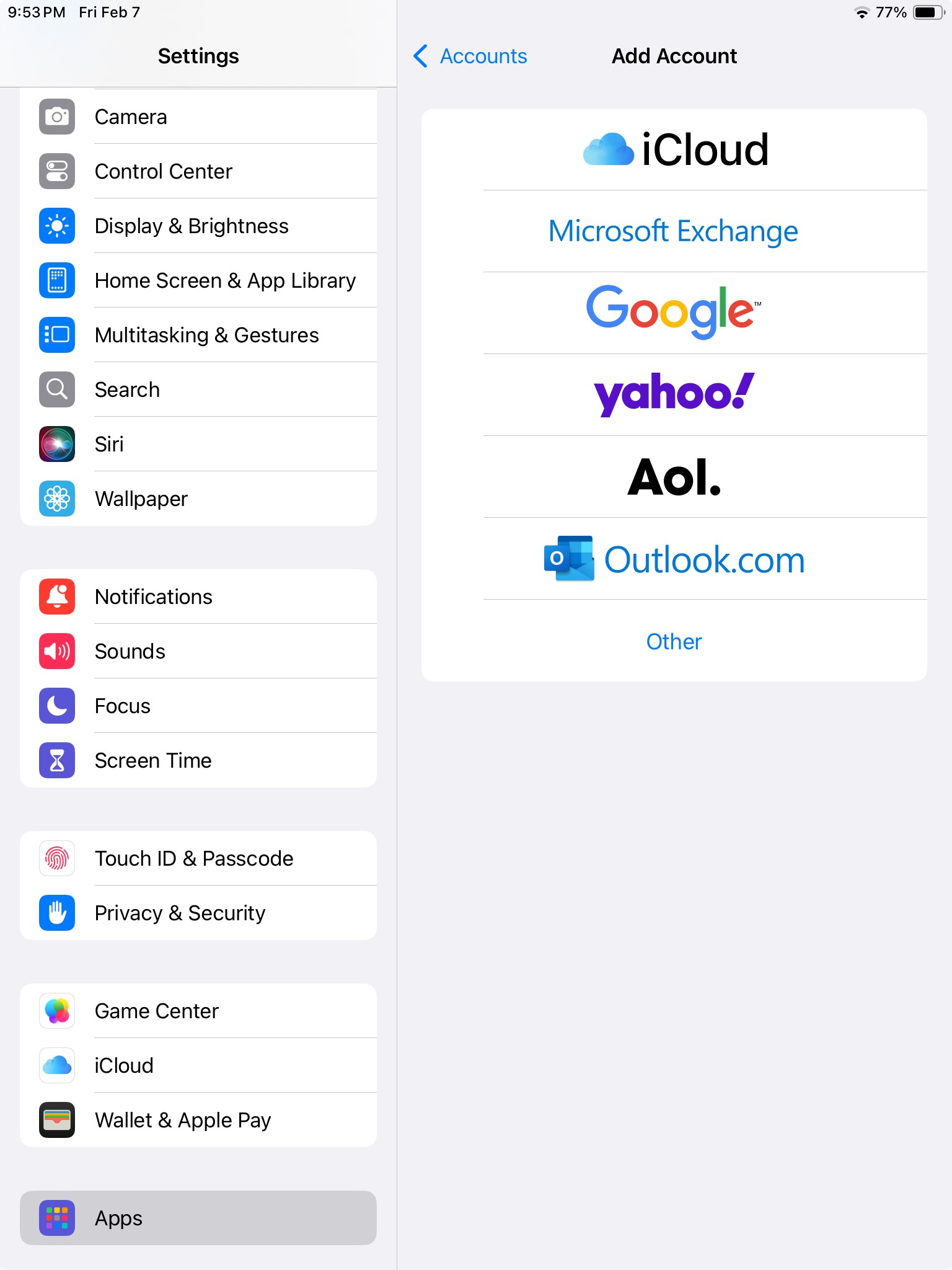Screen dimensions: 952x1270
Task: Select the Touch ID fingerprint icon
Action: [56, 858]
